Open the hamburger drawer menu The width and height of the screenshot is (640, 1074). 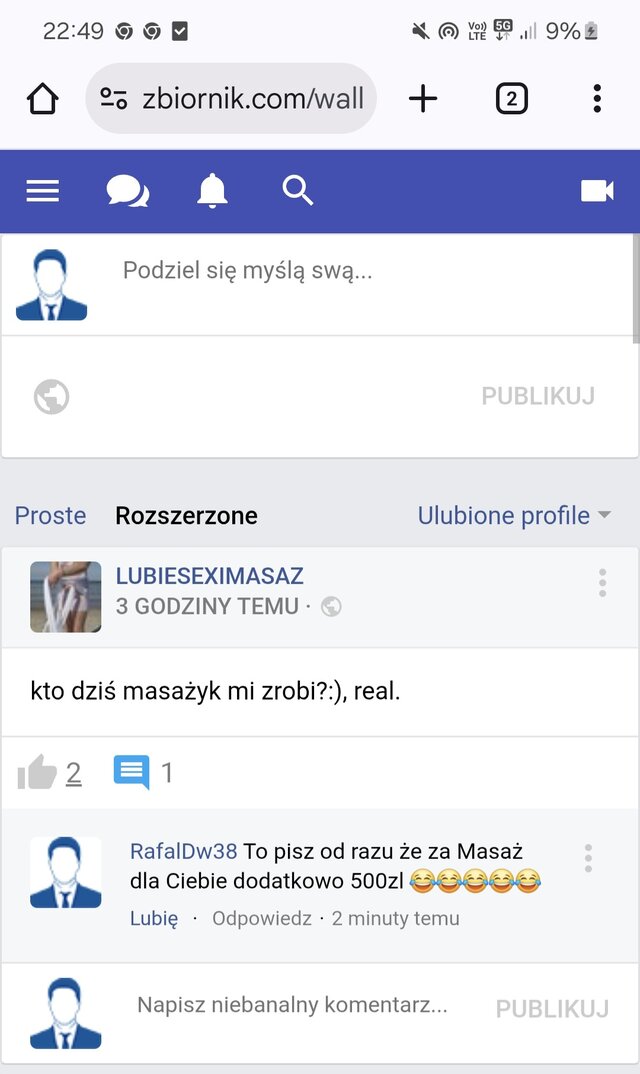pos(42,191)
